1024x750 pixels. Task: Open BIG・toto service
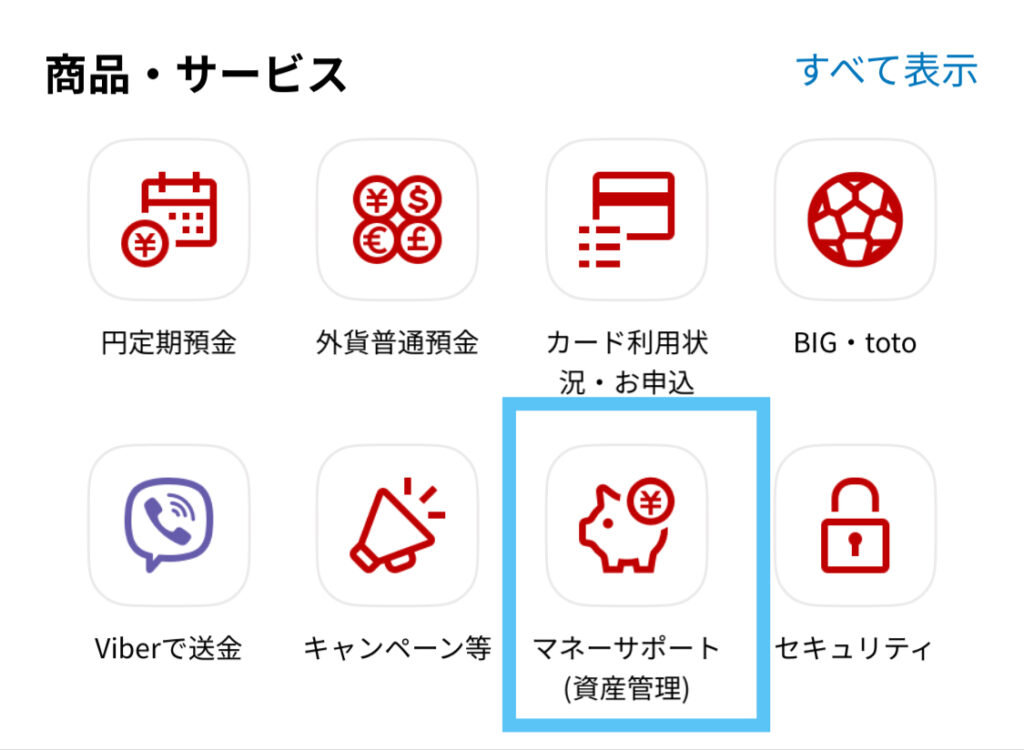pos(854,220)
